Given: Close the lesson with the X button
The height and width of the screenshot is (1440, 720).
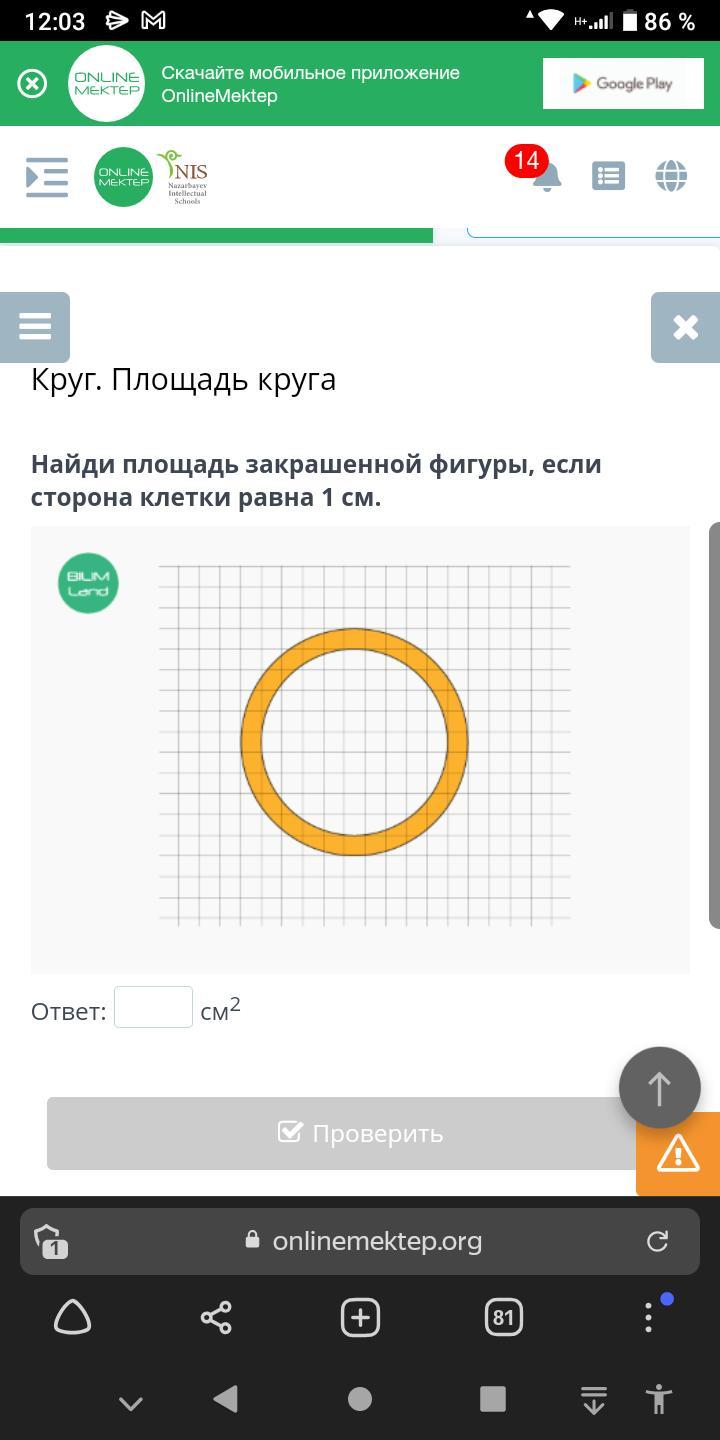Looking at the screenshot, I should pos(685,327).
